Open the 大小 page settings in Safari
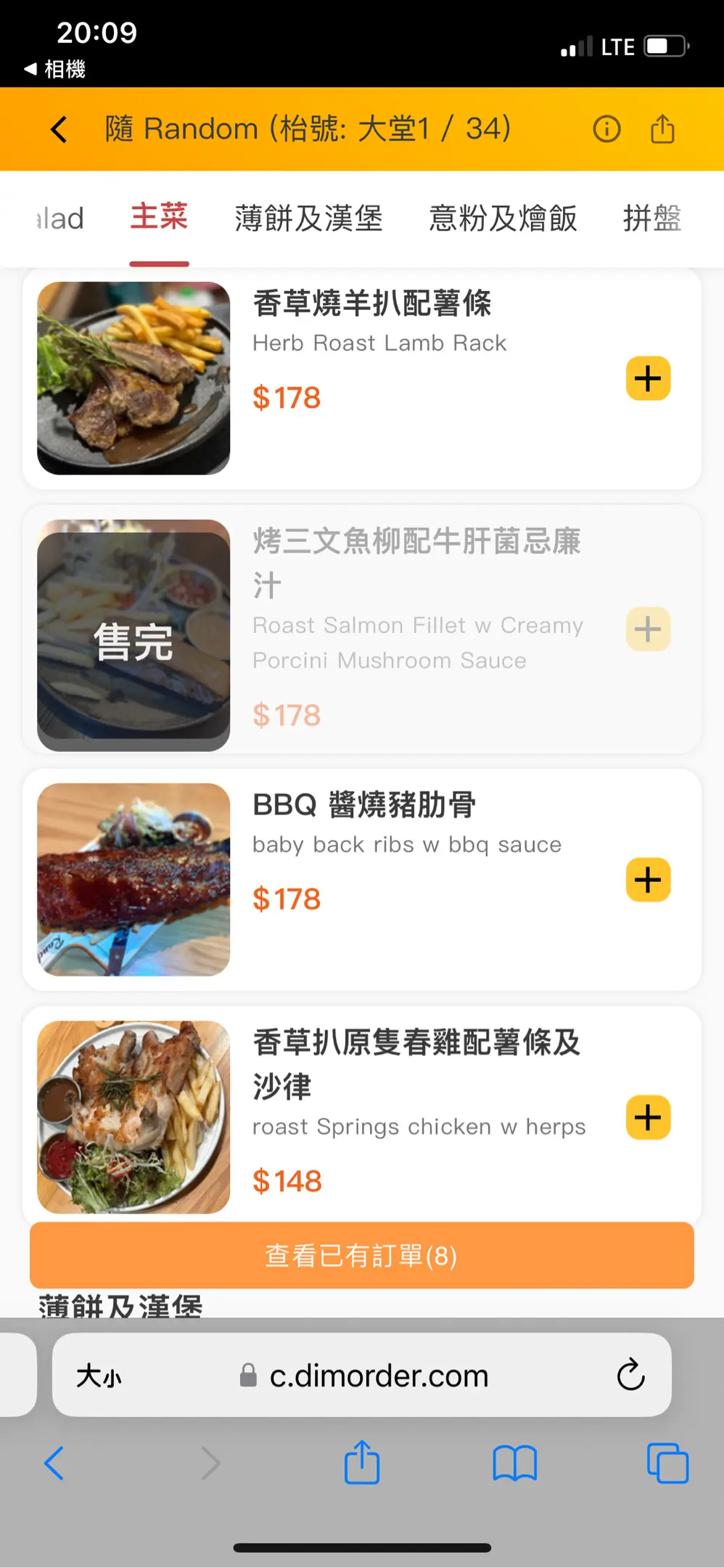Viewport: 724px width, 1568px height. pos(99,1375)
